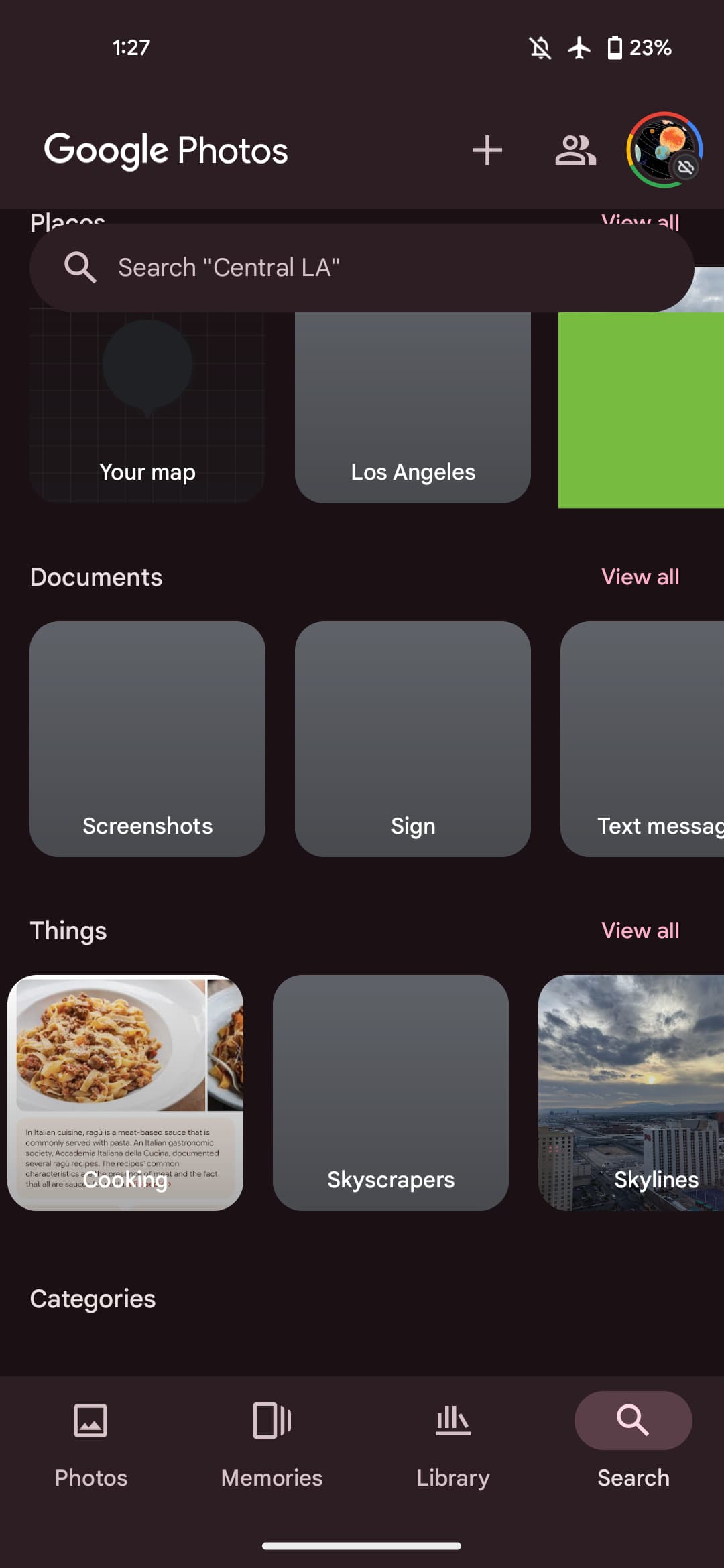The width and height of the screenshot is (724, 1568).
Task: Open the Text messages tile
Action: tap(642, 738)
